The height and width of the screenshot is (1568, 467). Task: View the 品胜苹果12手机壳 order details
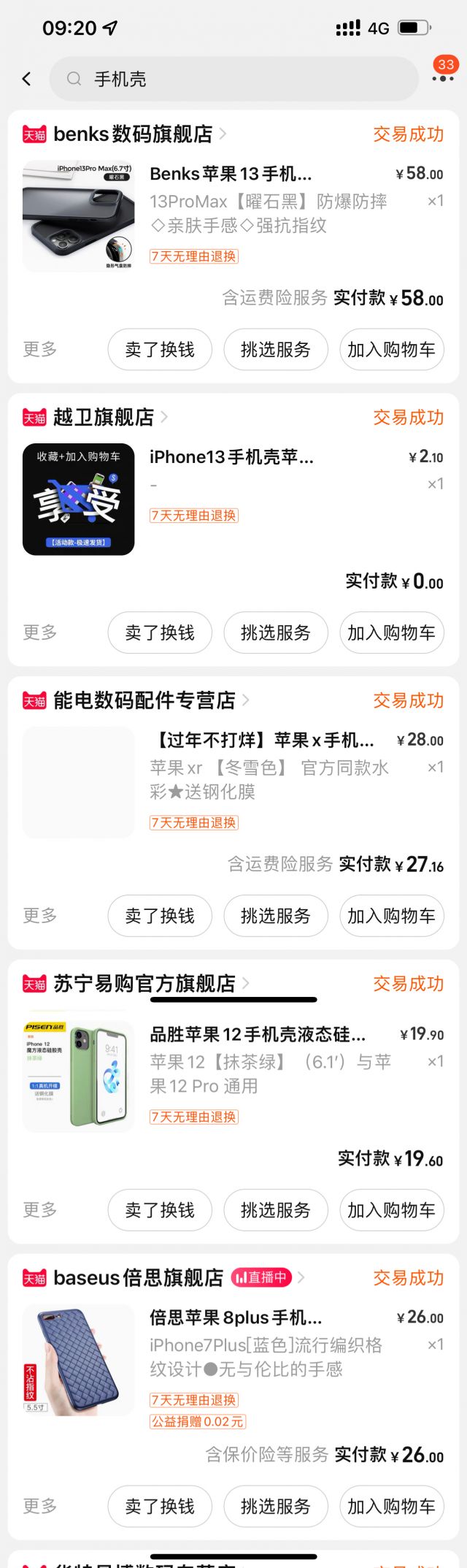coord(258,1035)
